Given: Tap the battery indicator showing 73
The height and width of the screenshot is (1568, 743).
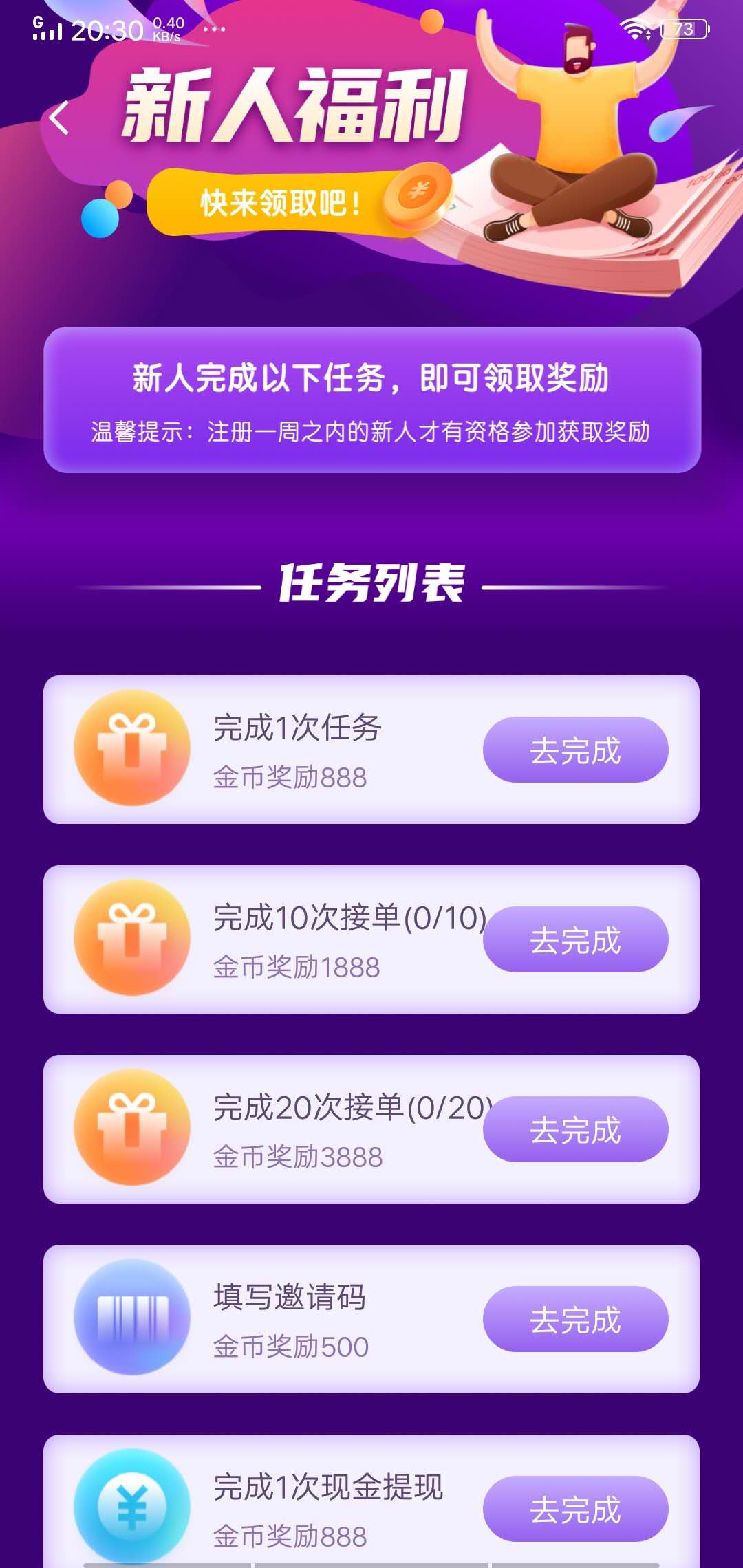Looking at the screenshot, I should 681,28.
